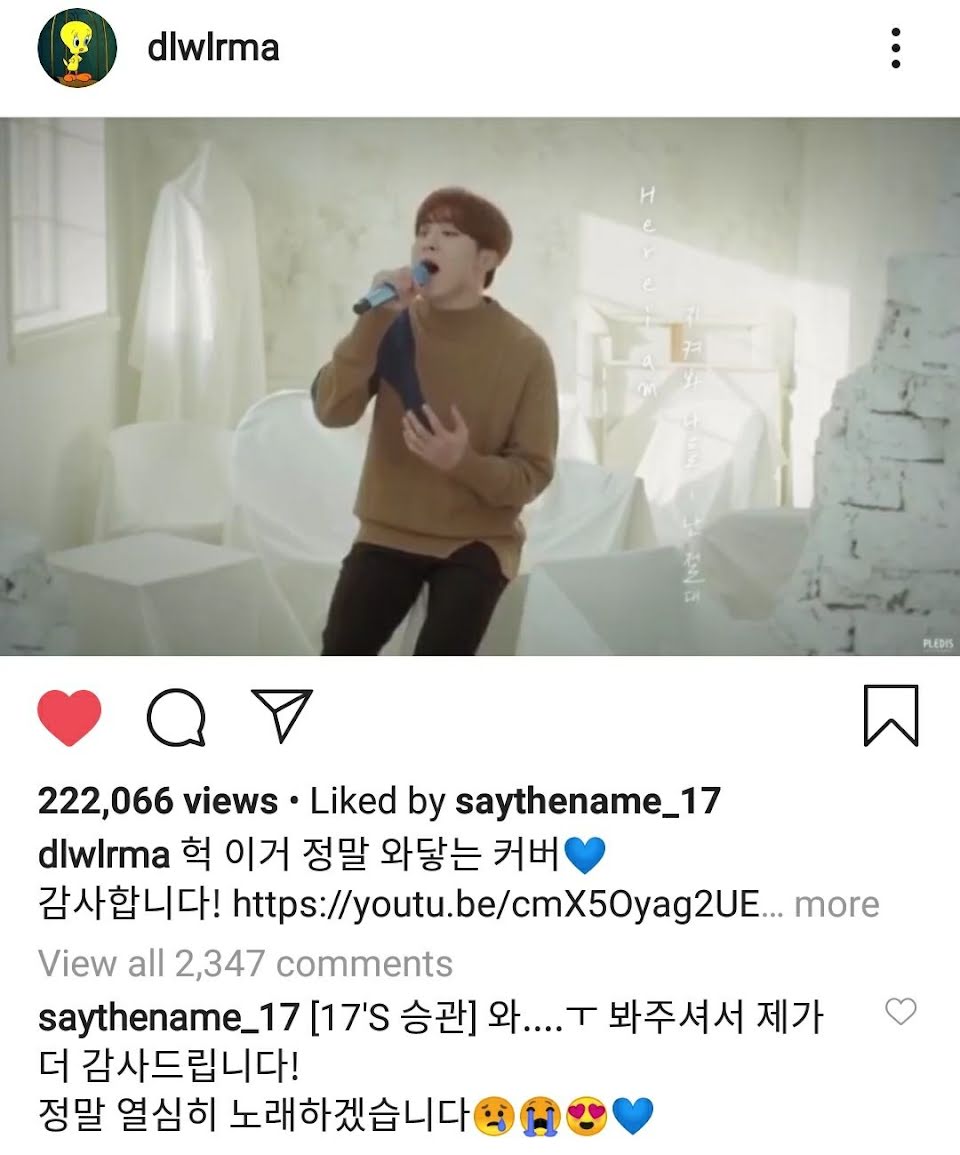Like the comment by saythename_17

click(901, 1013)
